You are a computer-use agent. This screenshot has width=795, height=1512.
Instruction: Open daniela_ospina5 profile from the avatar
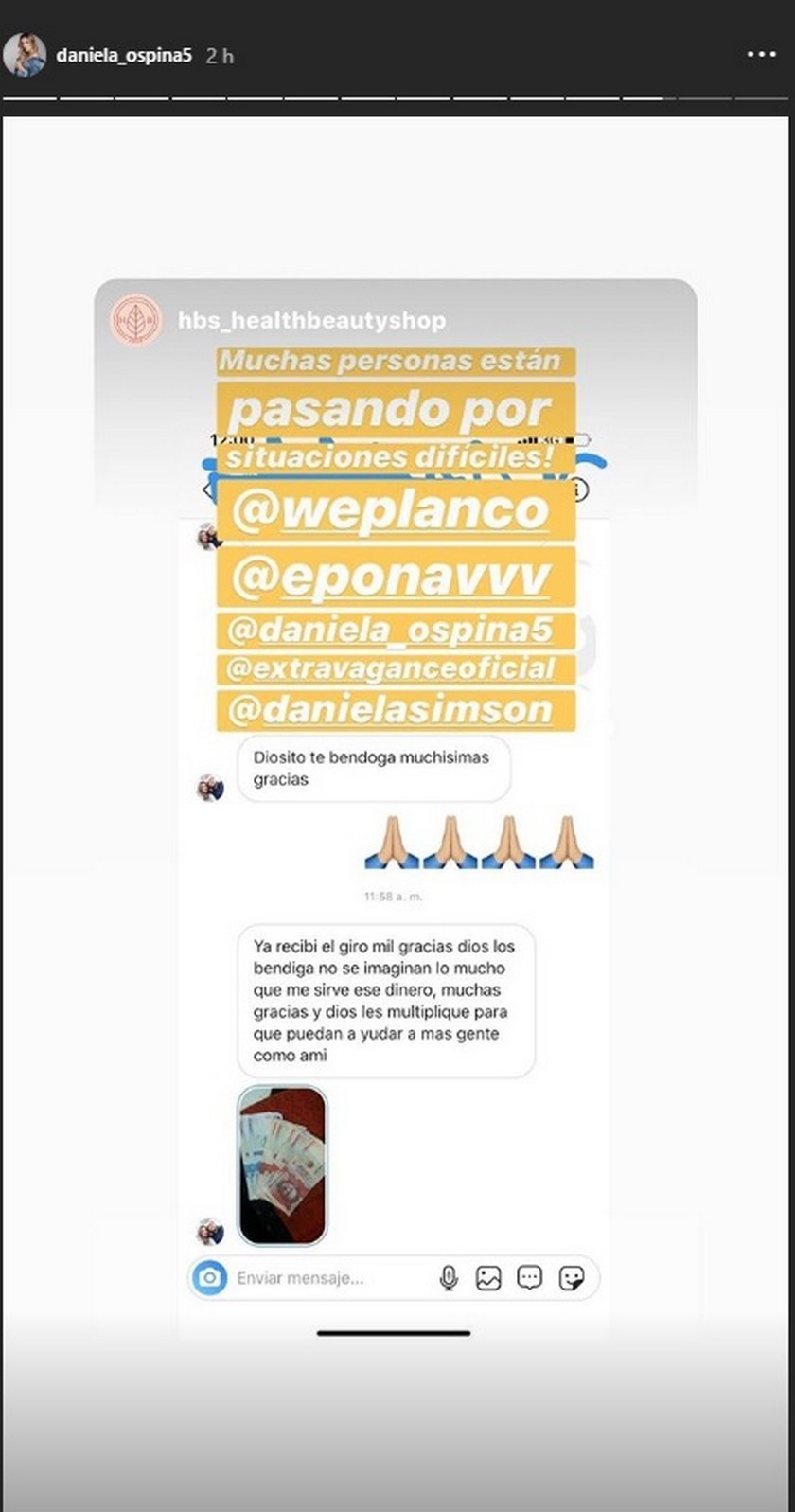(x=24, y=55)
